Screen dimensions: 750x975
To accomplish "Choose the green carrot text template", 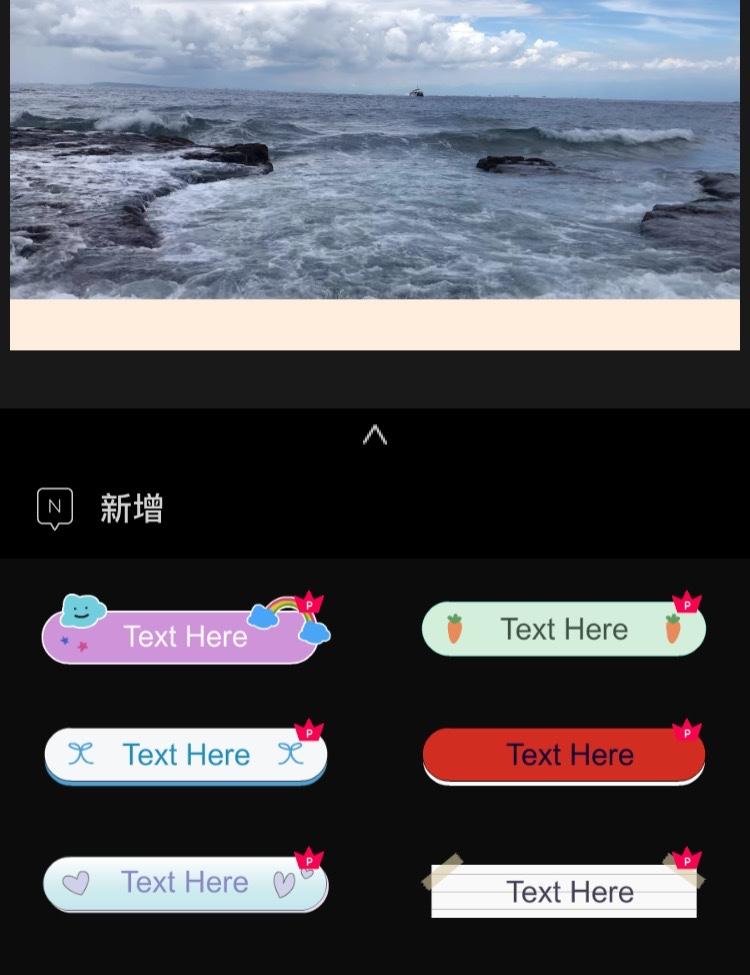I will 564,629.
